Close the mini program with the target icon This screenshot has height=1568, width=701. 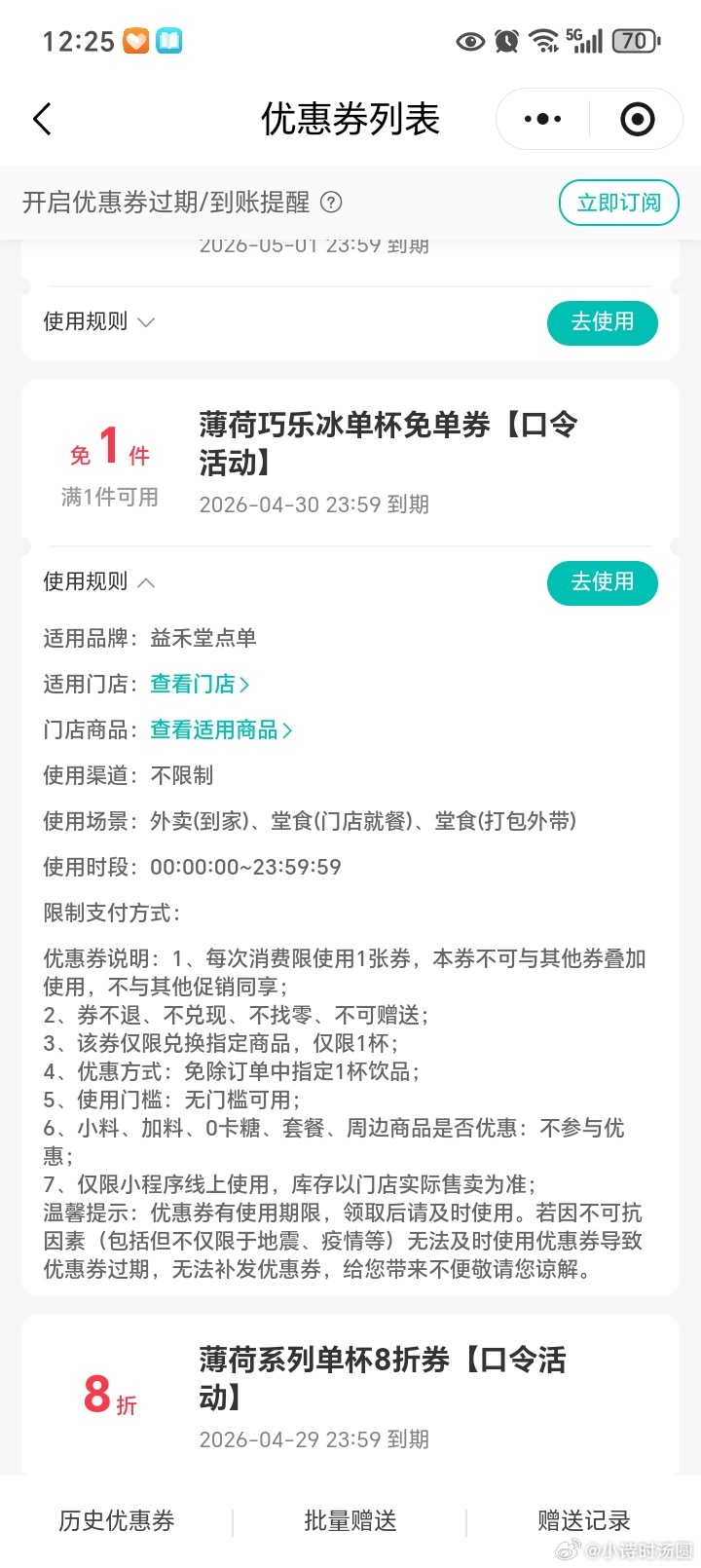(x=637, y=120)
